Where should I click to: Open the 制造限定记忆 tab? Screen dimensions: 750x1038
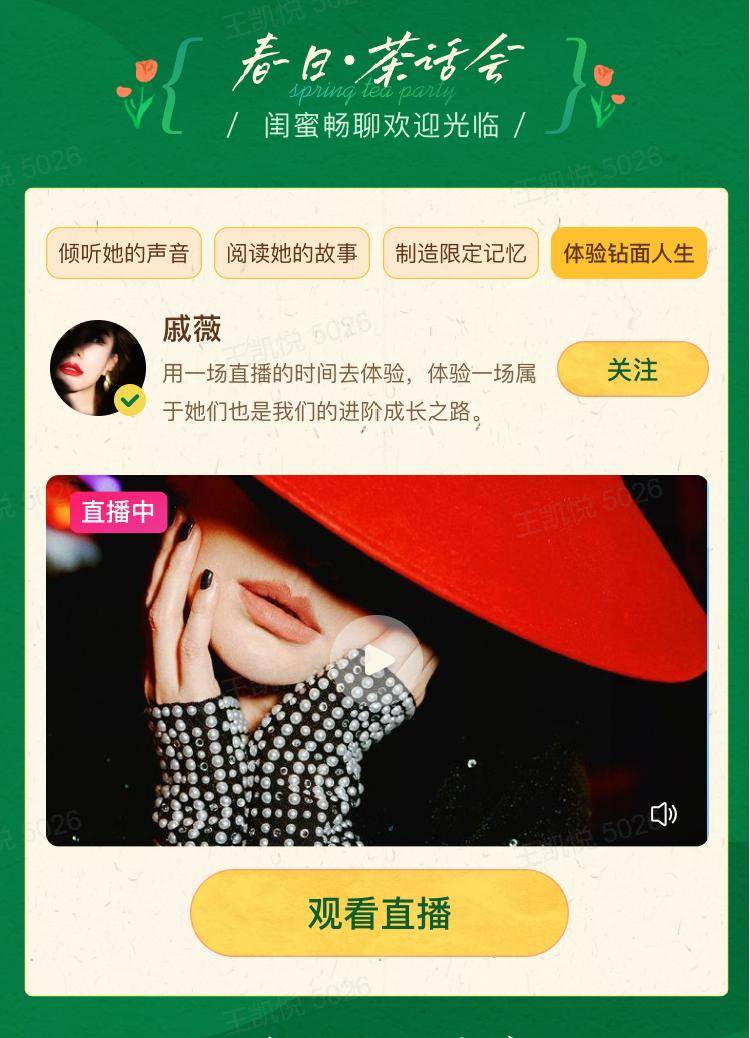click(461, 253)
